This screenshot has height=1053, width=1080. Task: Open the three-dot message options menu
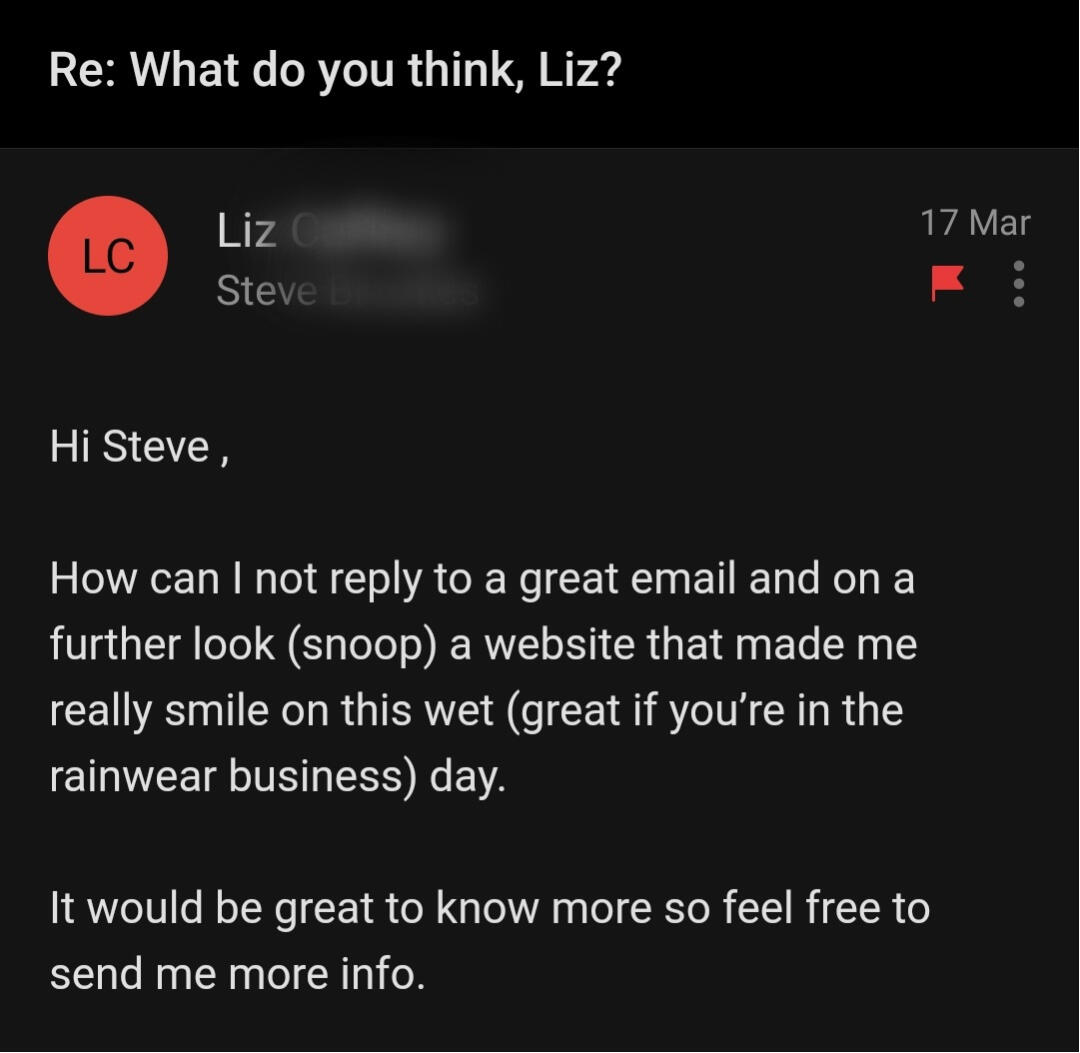(x=1018, y=284)
